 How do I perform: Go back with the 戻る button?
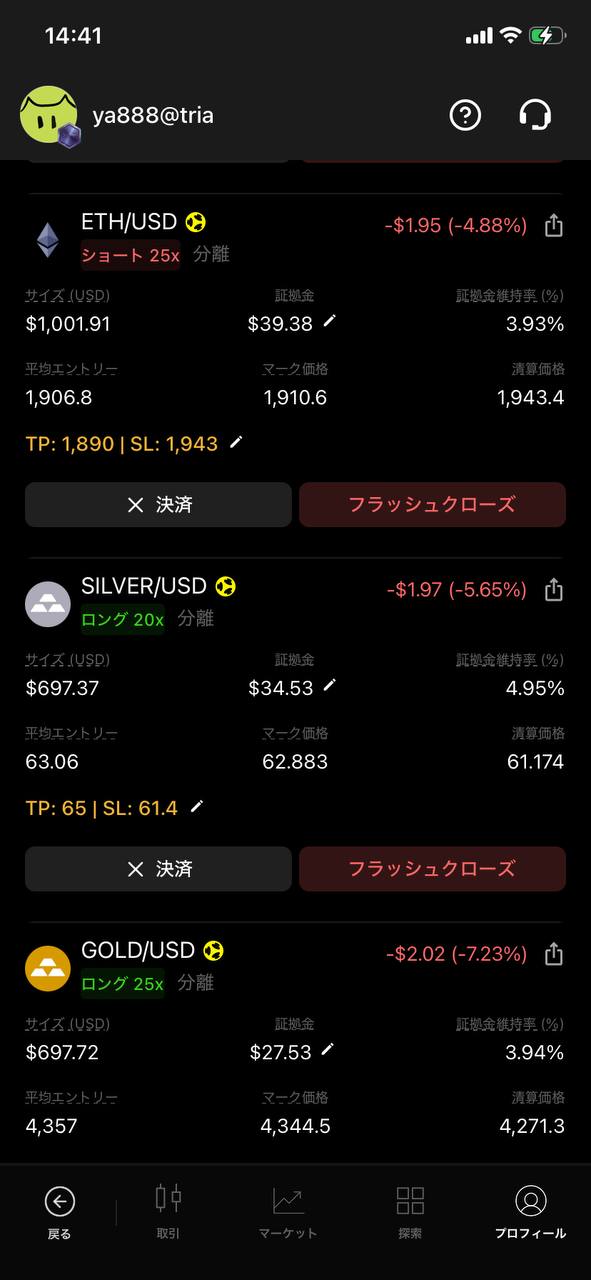click(60, 1212)
